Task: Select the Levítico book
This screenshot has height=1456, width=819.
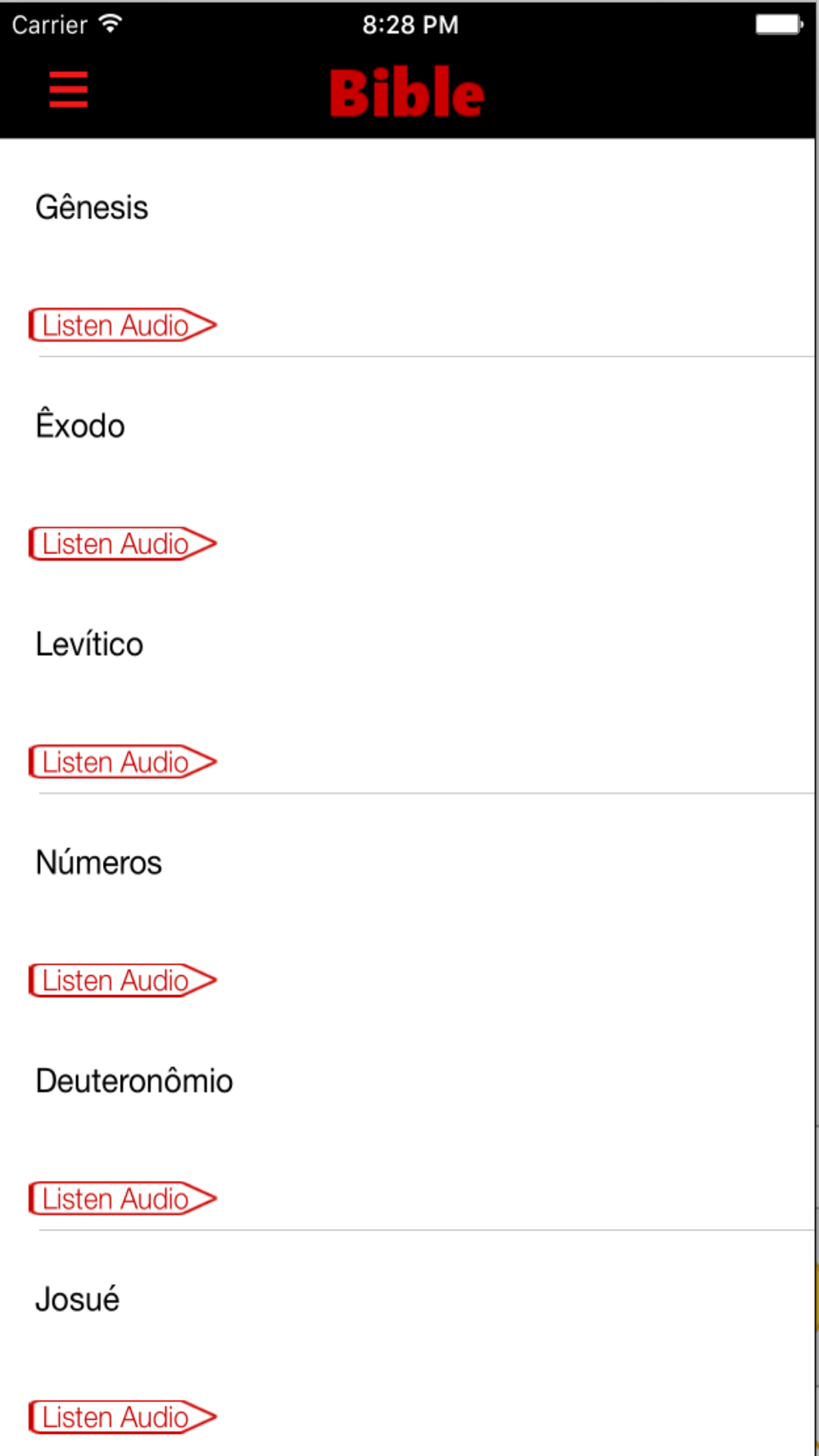Action: pyautogui.click(x=89, y=644)
